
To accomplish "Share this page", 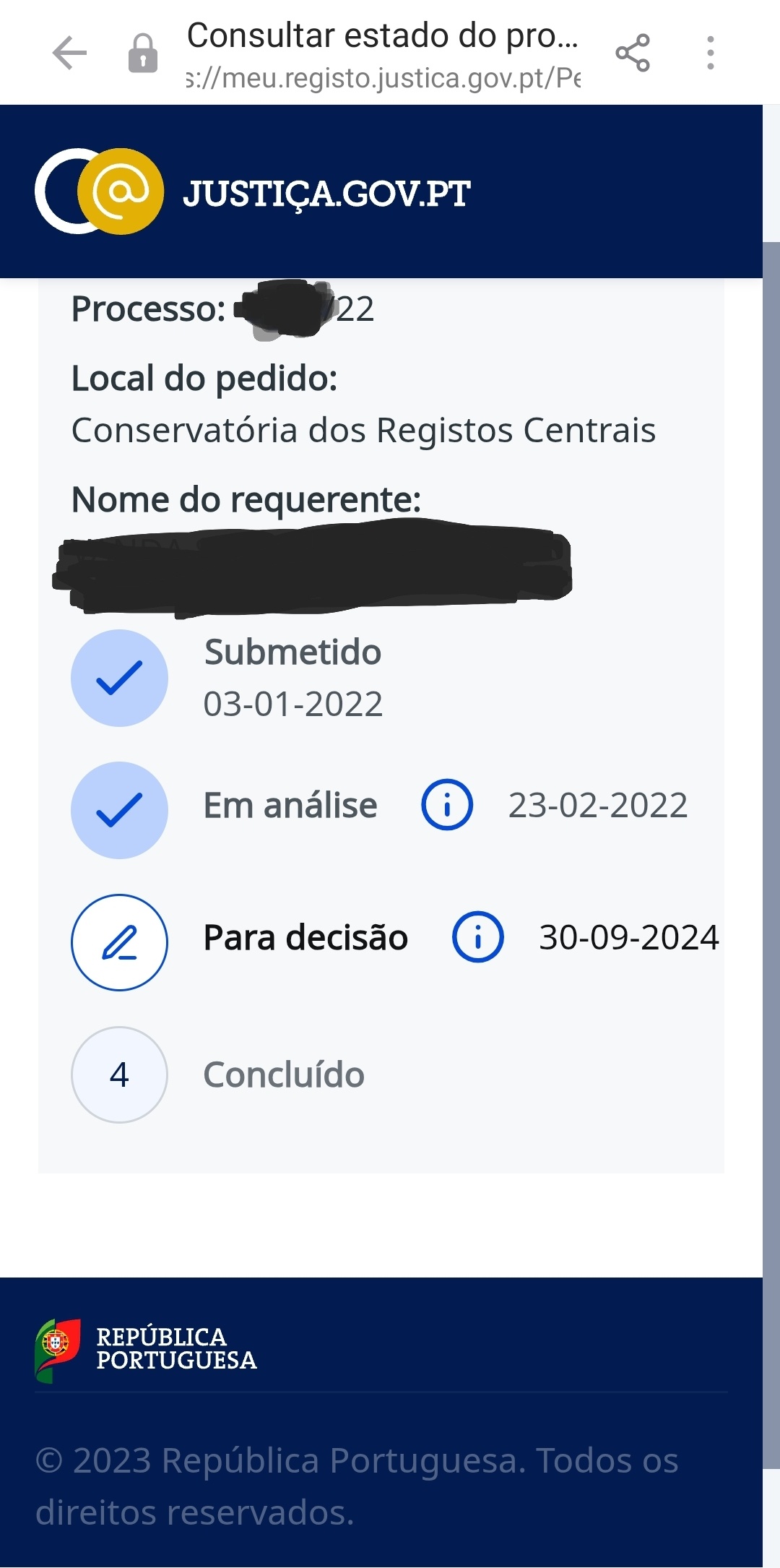I will 633,53.
